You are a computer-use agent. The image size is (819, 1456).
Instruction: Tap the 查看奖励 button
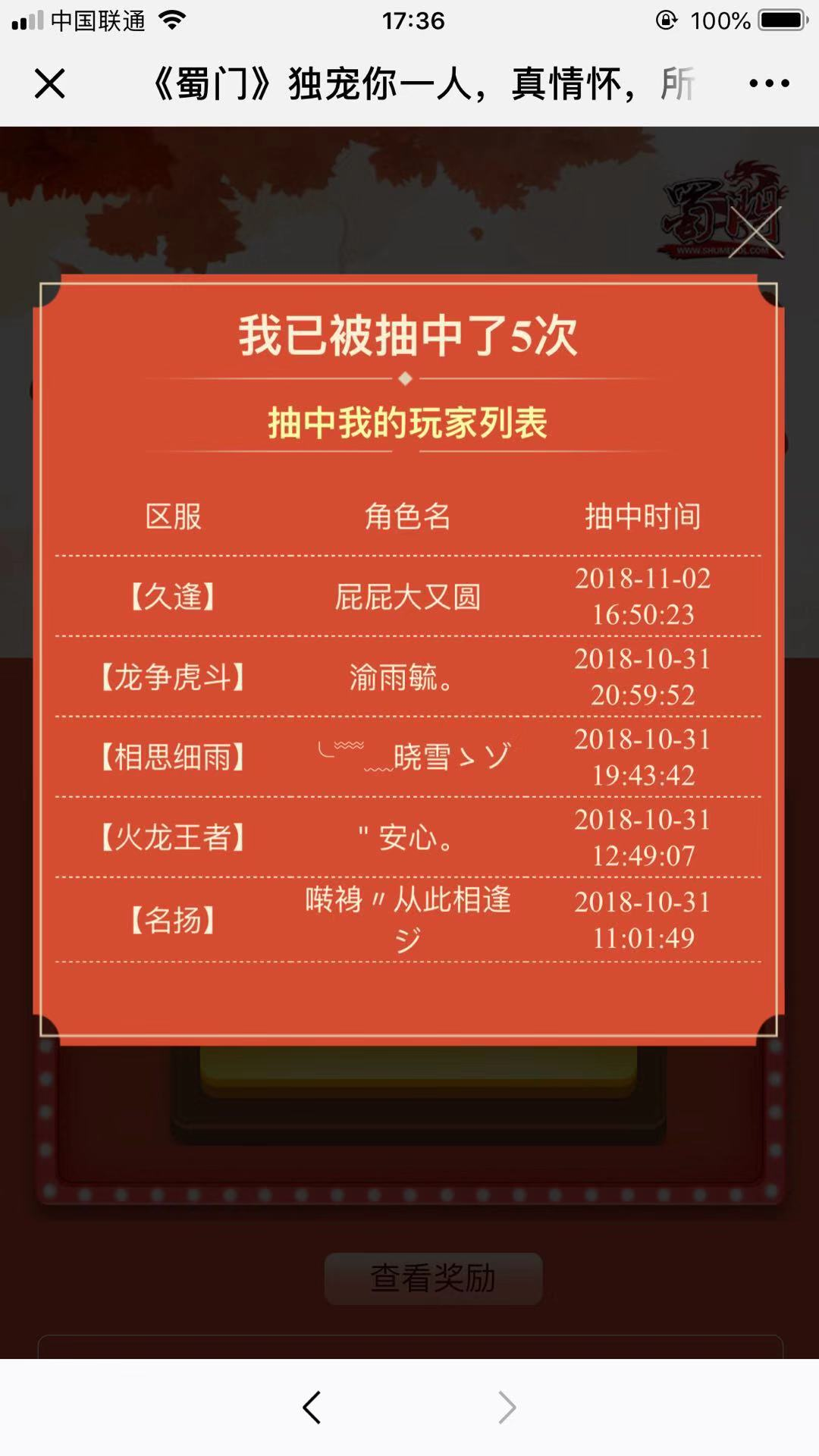(433, 1279)
